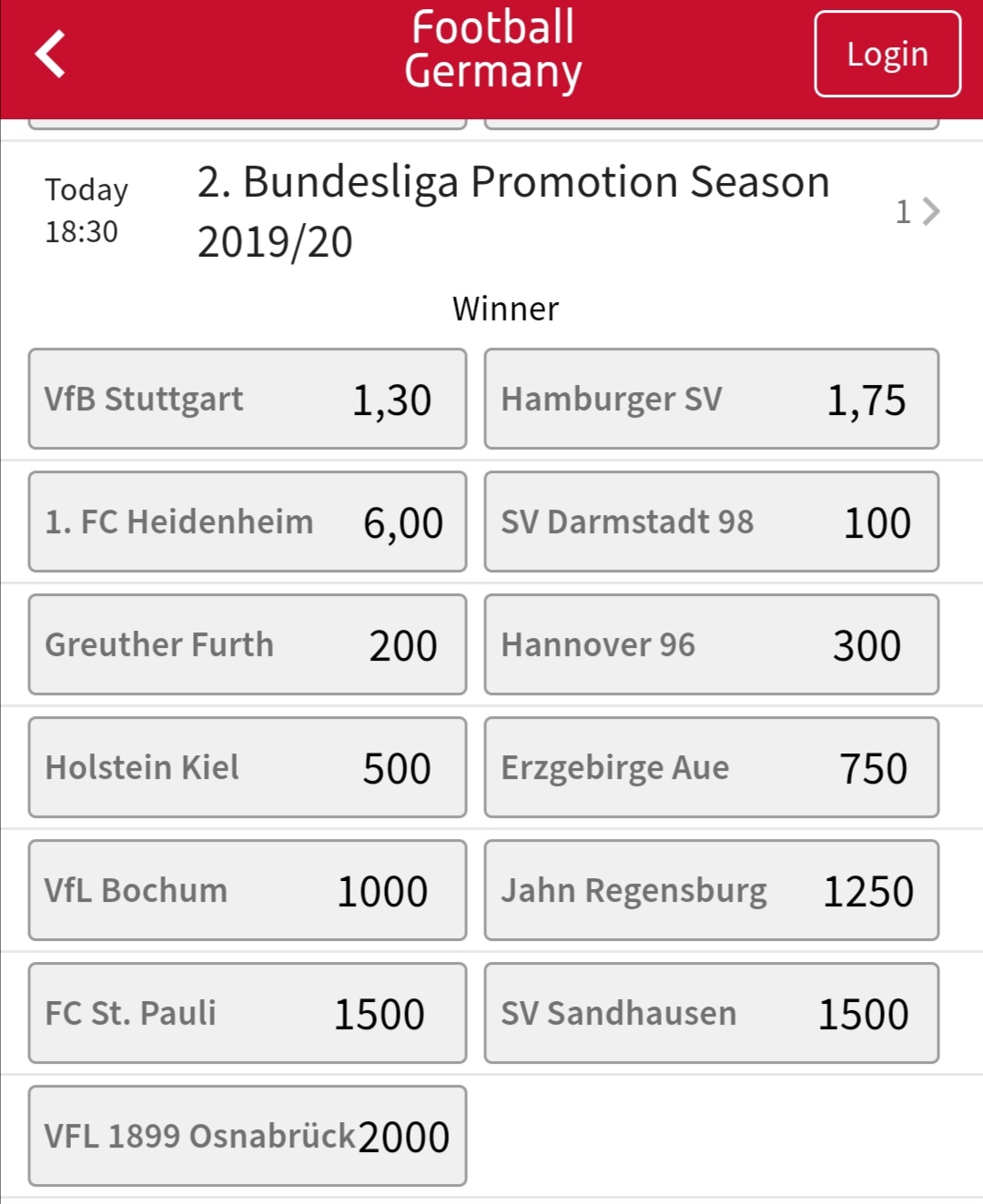Go back using the header arrow

click(51, 55)
